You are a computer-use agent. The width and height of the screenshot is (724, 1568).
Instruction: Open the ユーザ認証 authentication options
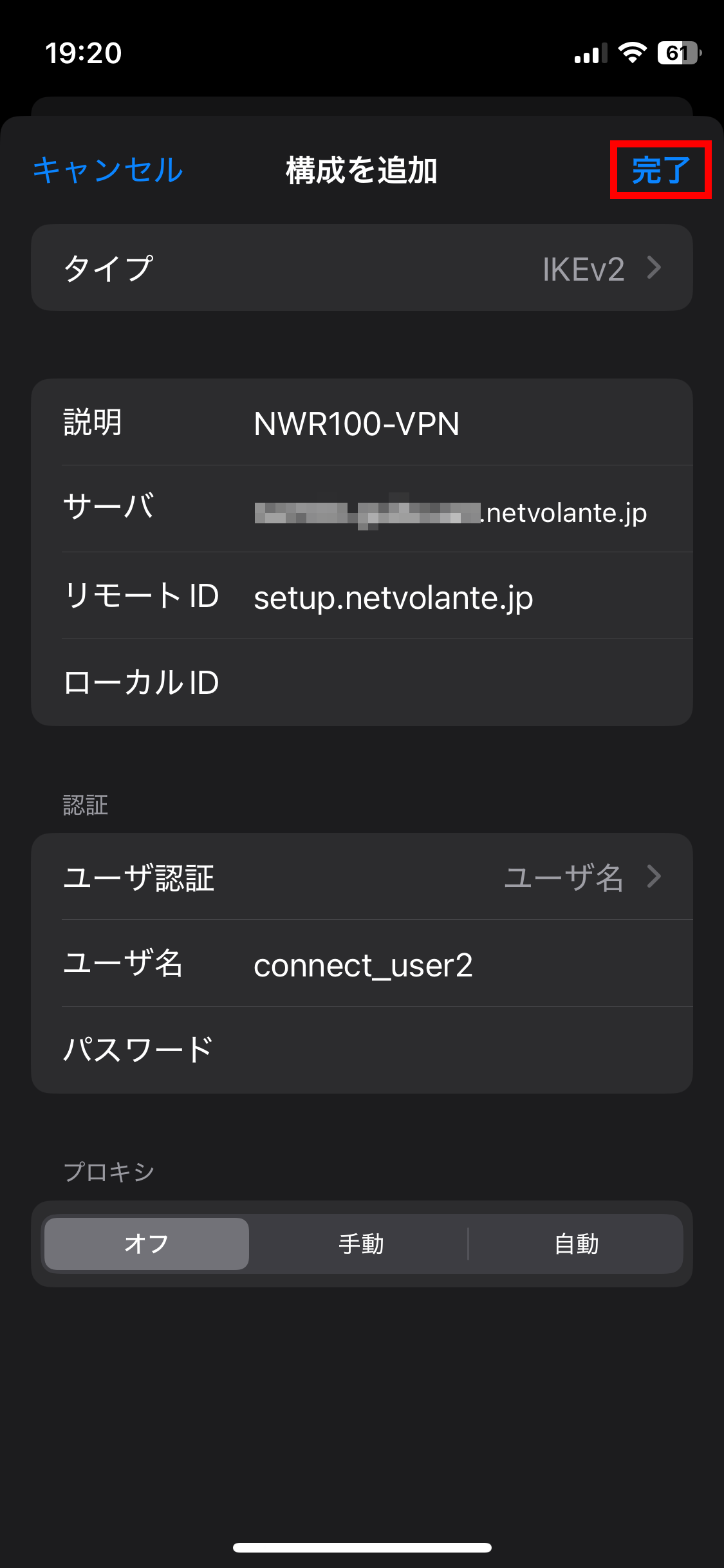(362, 877)
